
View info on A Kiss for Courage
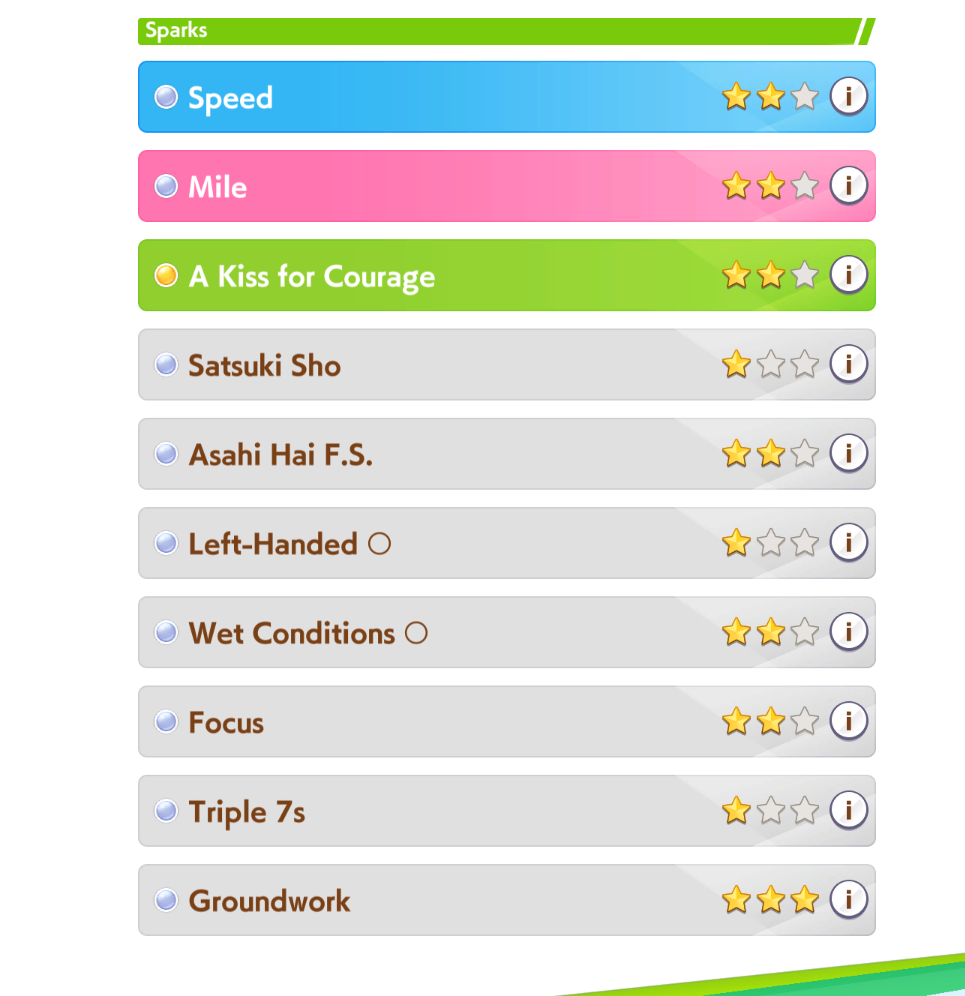point(848,275)
